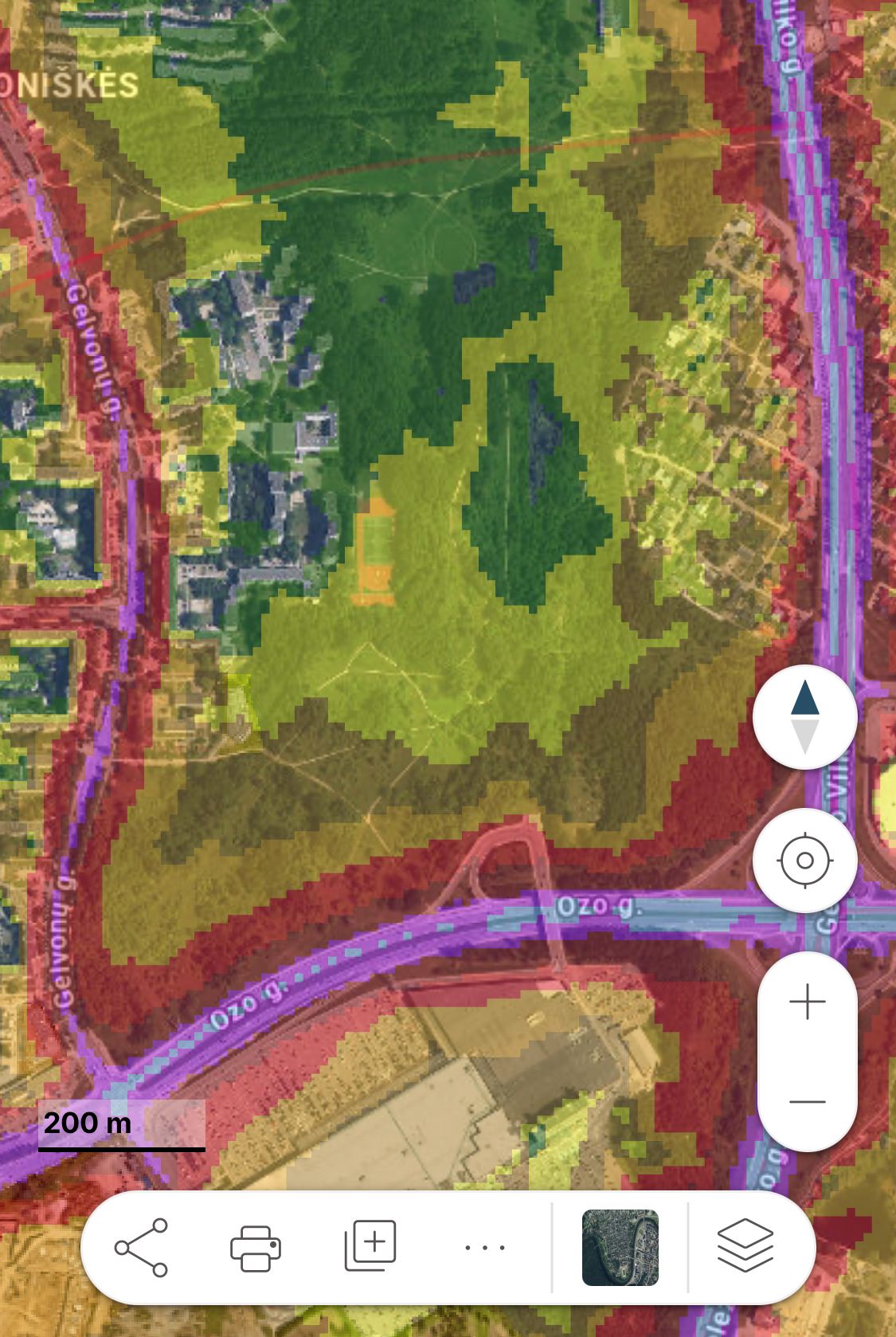Center map on my location
896x1337 pixels.
[804, 861]
